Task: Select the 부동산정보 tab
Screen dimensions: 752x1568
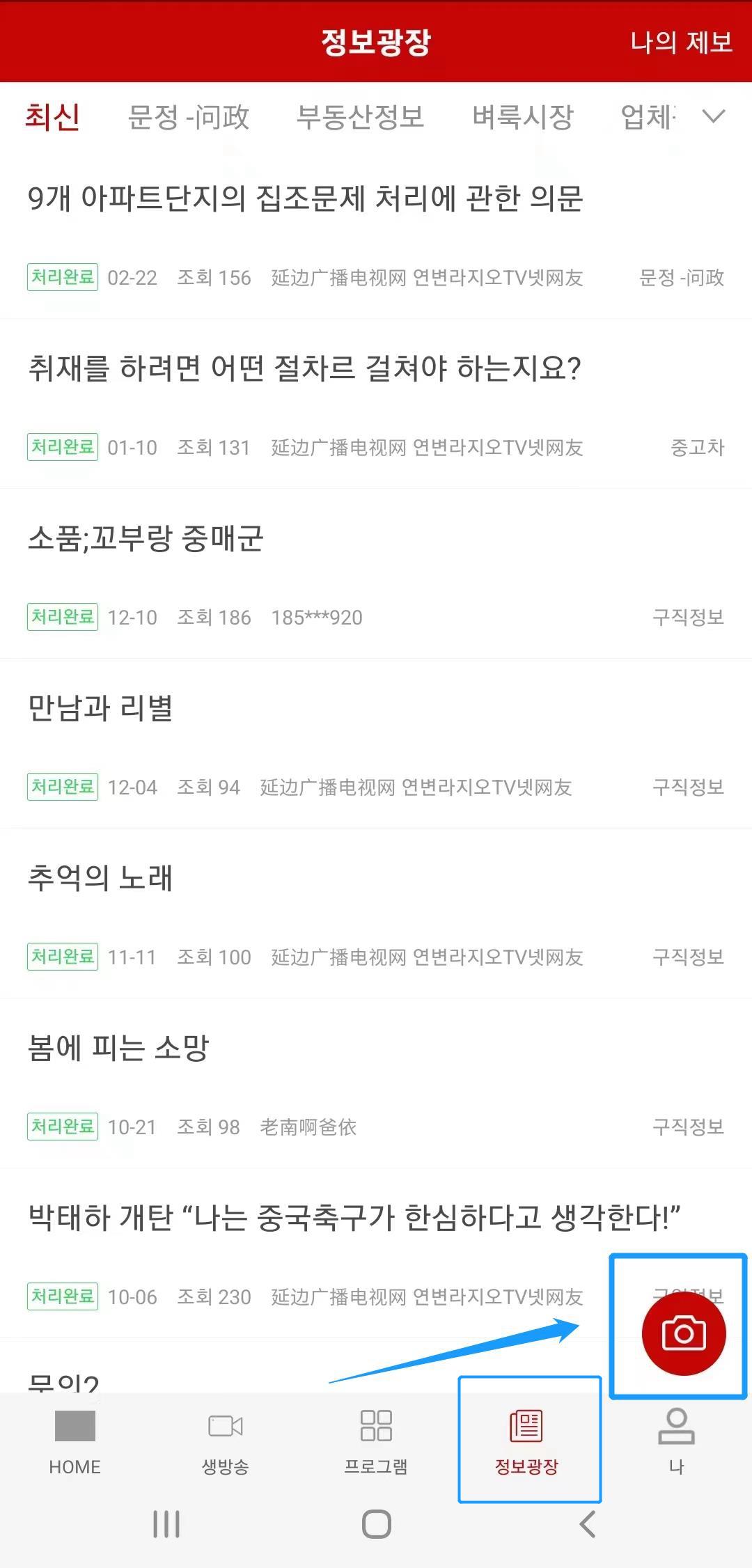Action: click(x=360, y=116)
